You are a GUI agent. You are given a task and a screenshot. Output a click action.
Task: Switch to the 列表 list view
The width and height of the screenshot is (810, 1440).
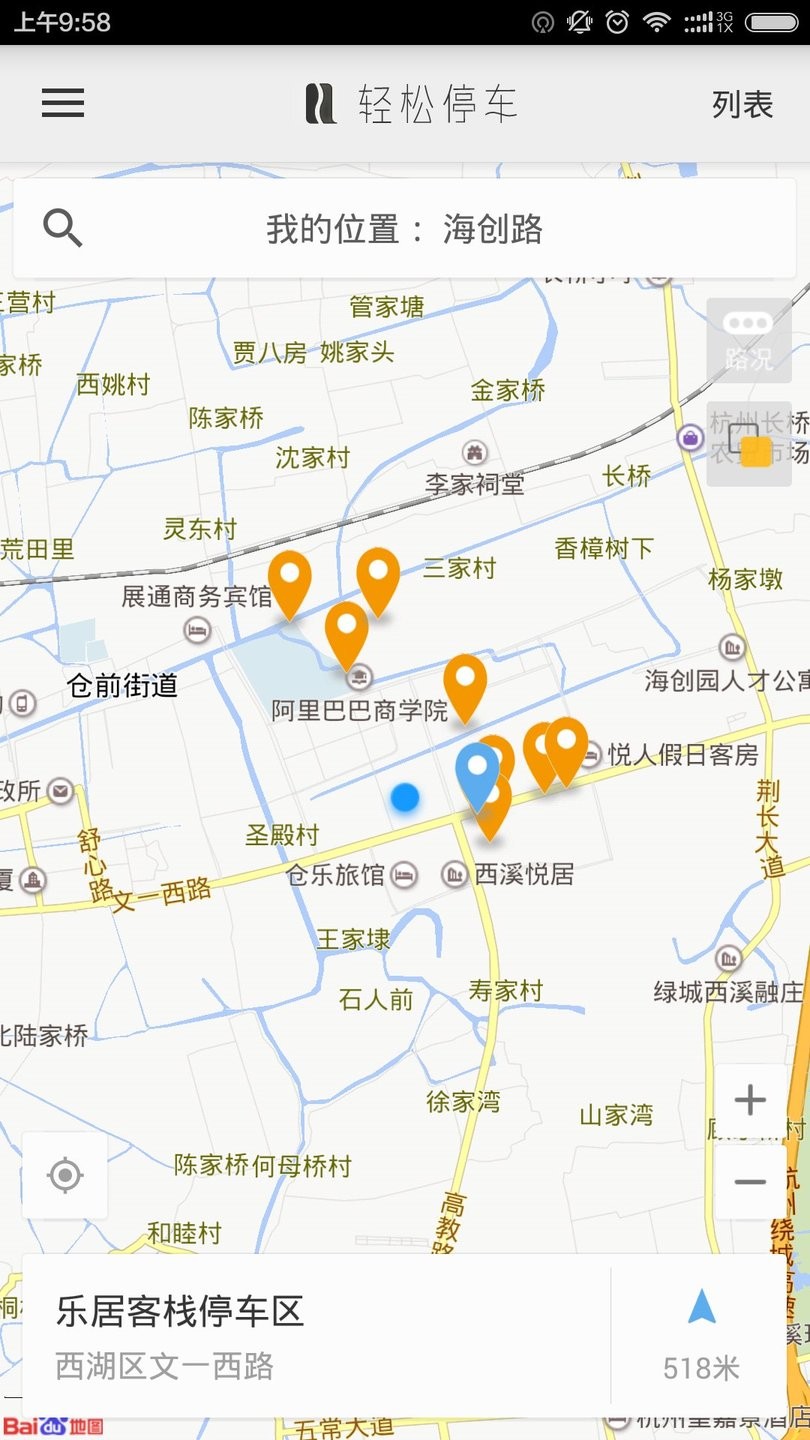(x=742, y=104)
